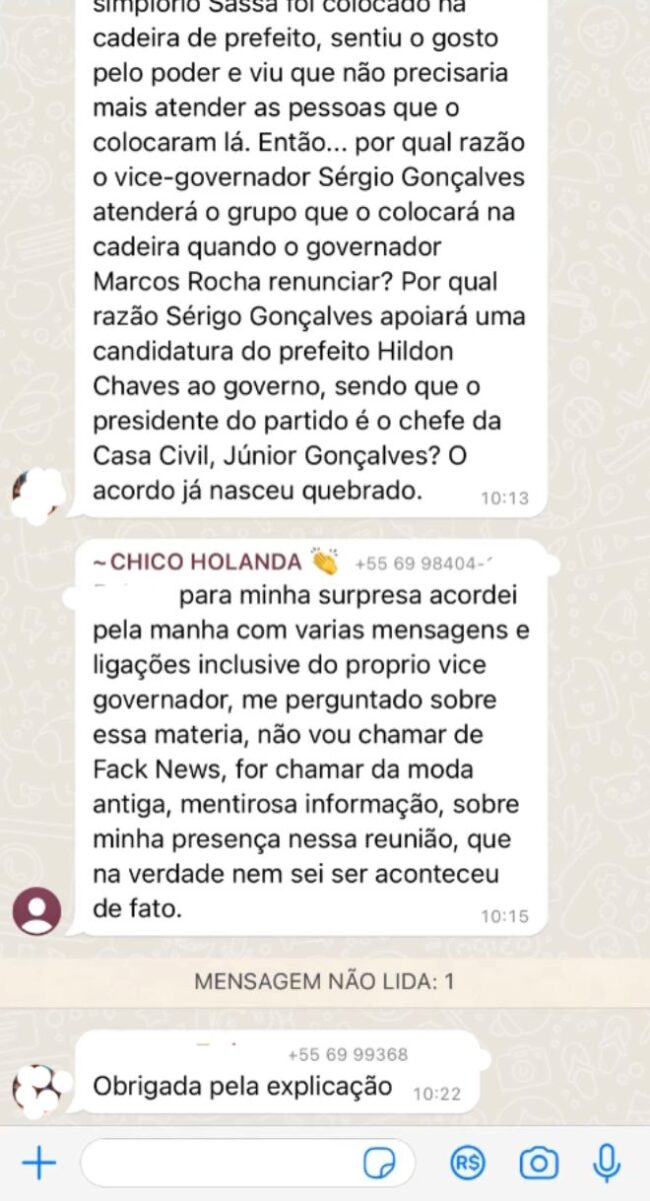Open Chico Holanda's profile avatar
650x1201 pixels.
[39, 910]
